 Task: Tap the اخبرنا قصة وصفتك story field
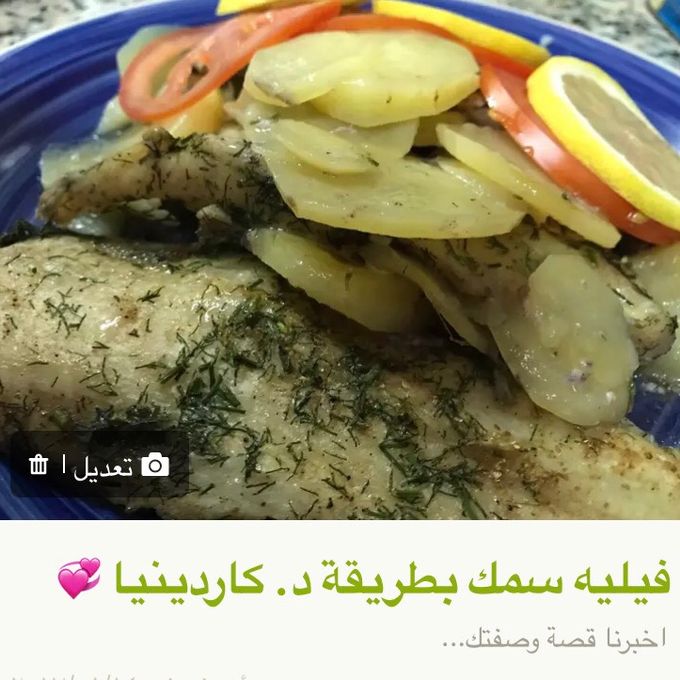(x=551, y=638)
